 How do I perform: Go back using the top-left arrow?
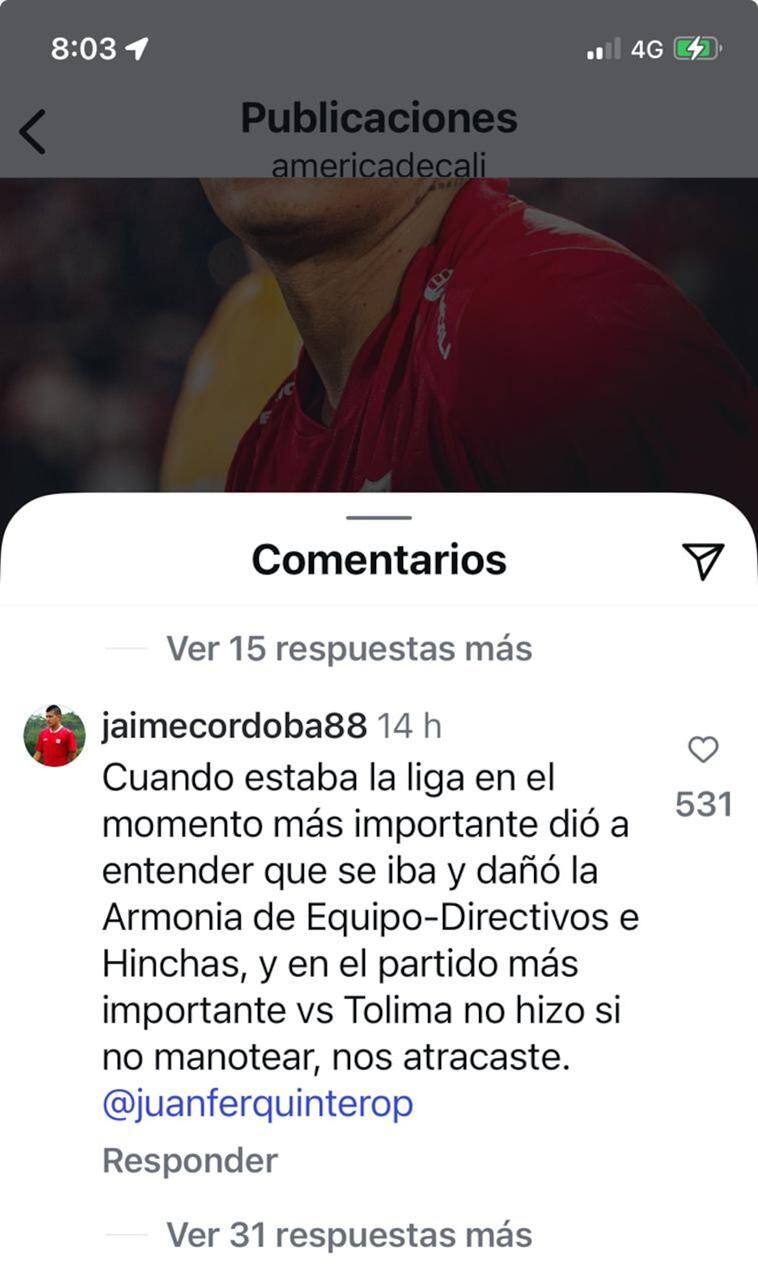pos(33,132)
